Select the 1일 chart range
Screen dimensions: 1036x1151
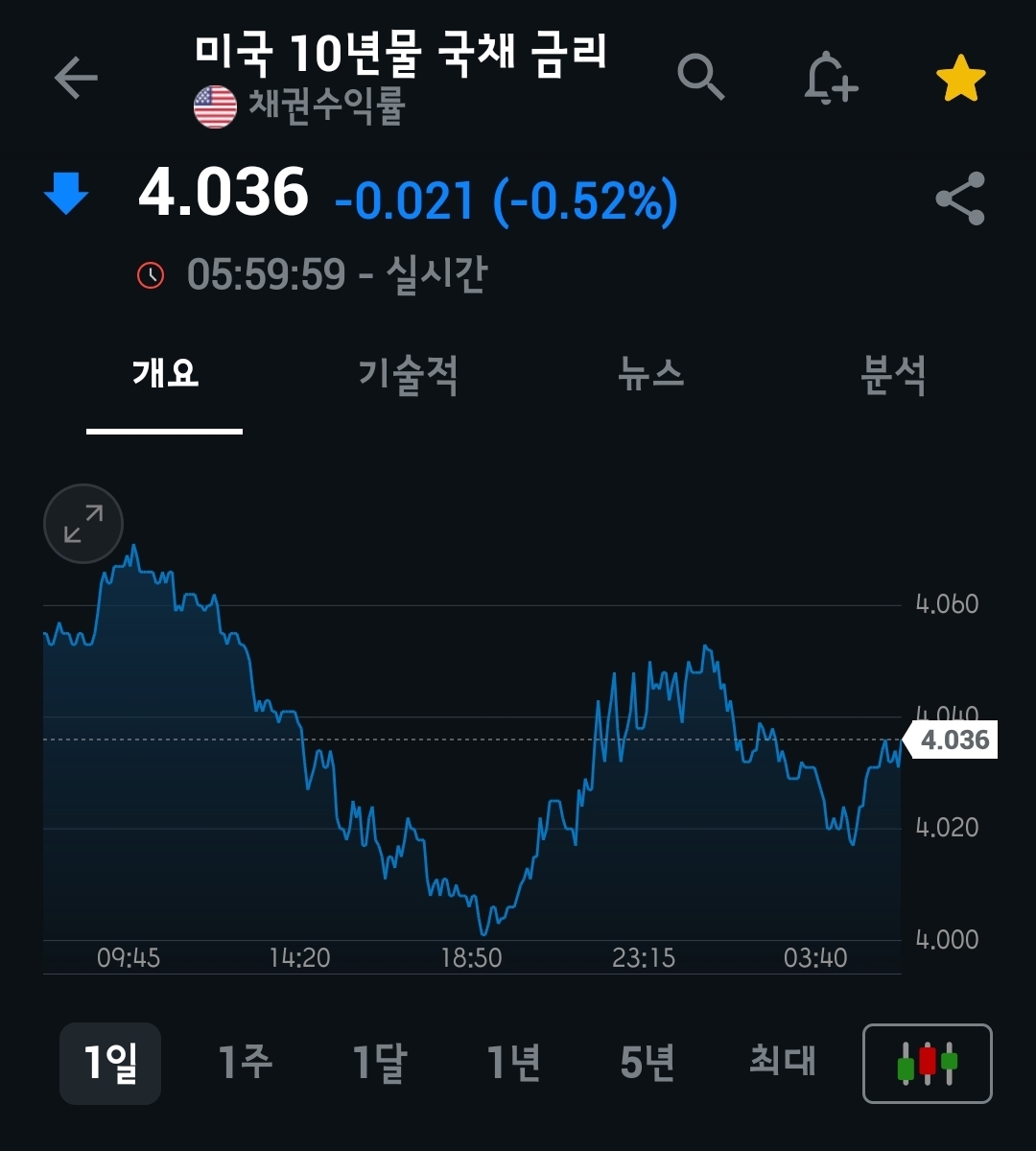110,1063
